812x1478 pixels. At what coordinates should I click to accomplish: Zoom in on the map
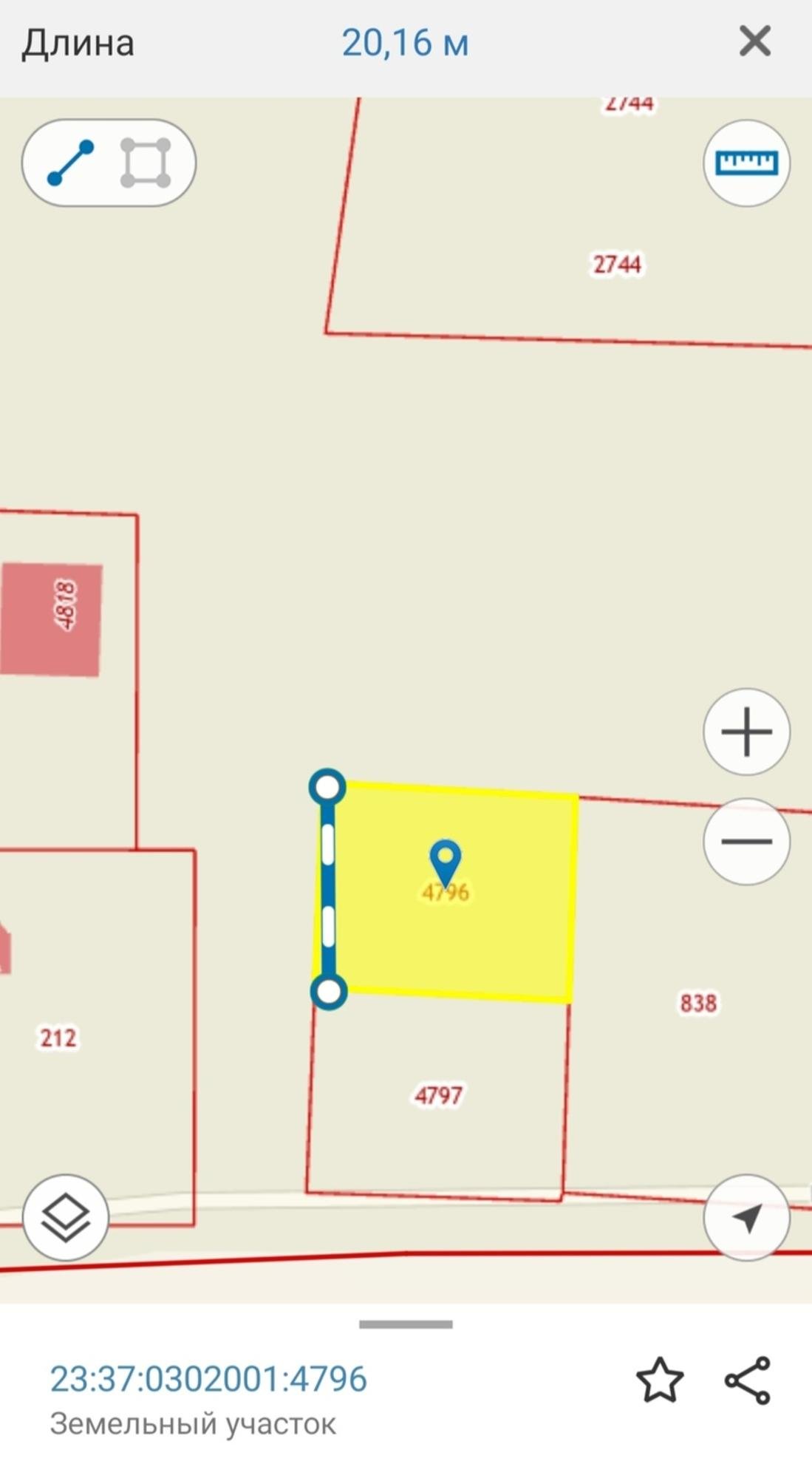point(746,732)
